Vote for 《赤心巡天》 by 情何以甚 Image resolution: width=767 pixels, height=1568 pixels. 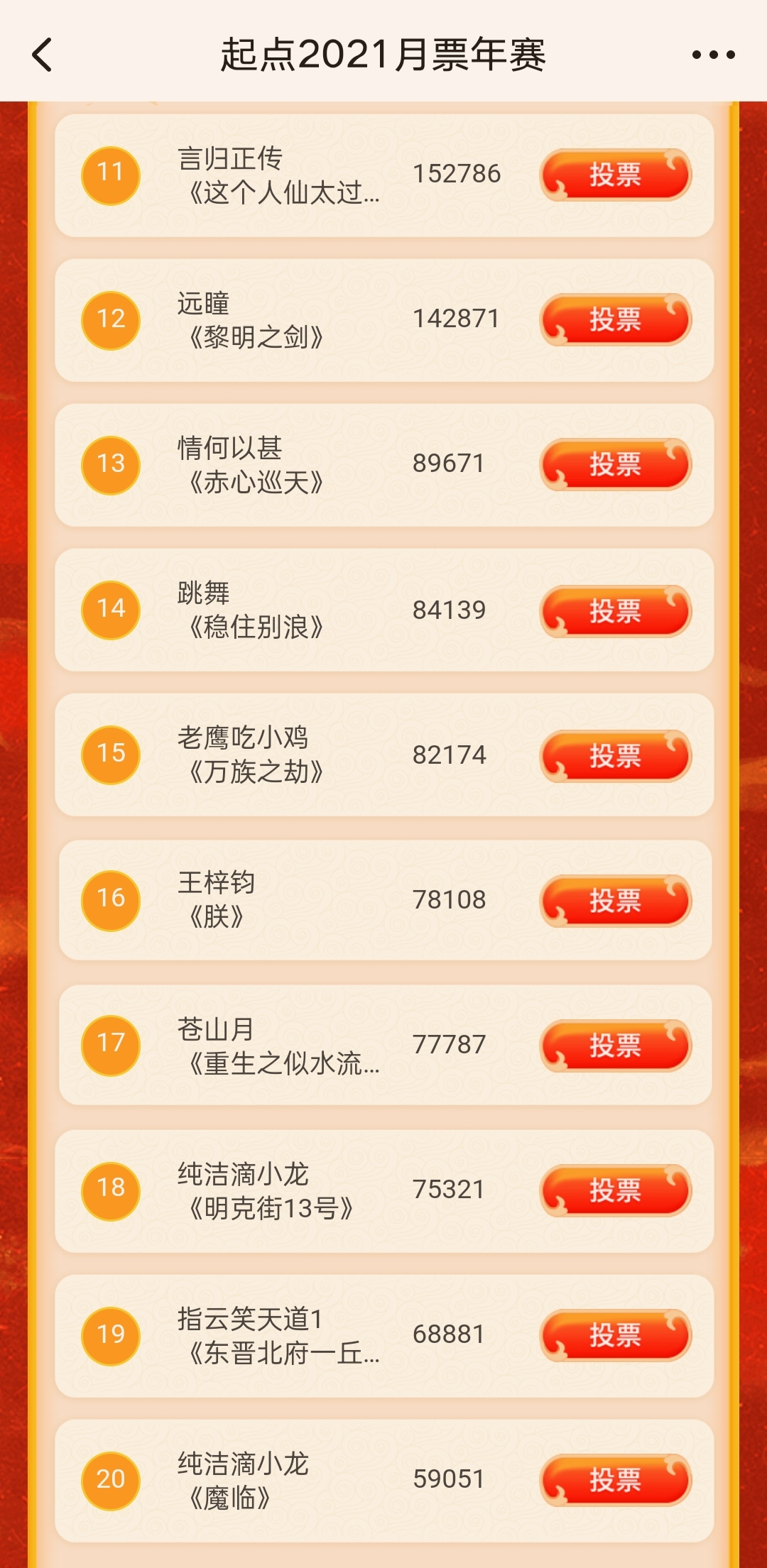[616, 465]
